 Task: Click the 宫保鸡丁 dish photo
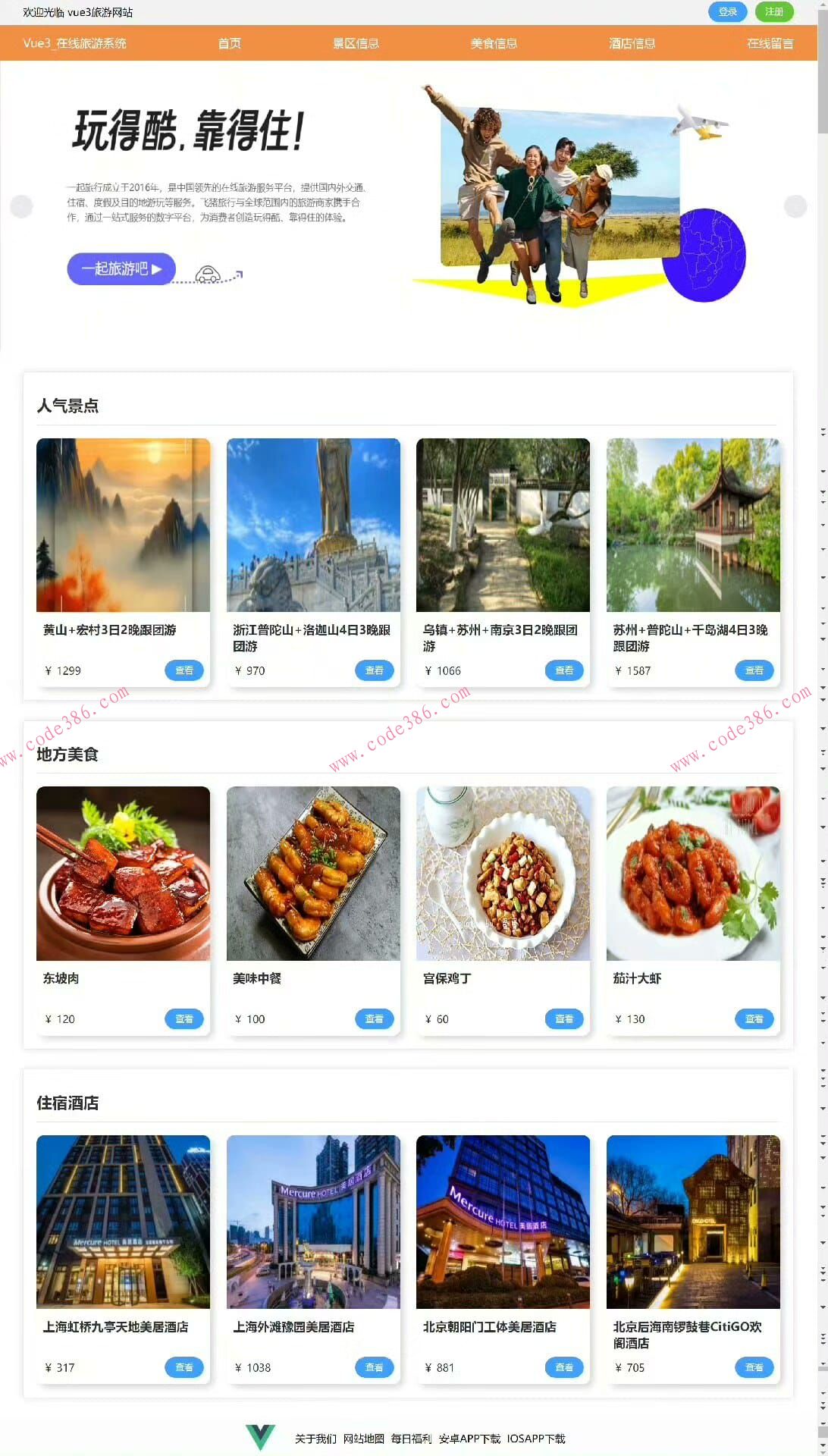click(x=503, y=874)
